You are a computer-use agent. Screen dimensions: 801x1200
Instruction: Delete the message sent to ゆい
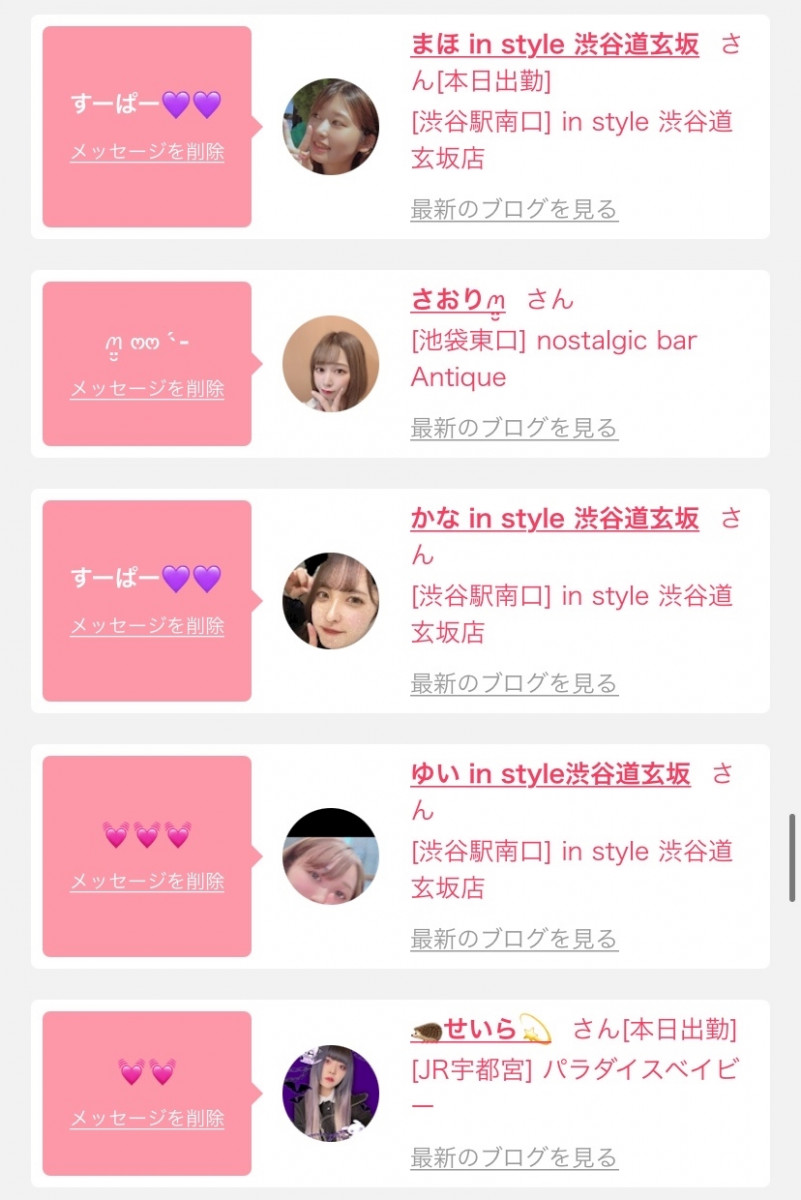pos(147,881)
